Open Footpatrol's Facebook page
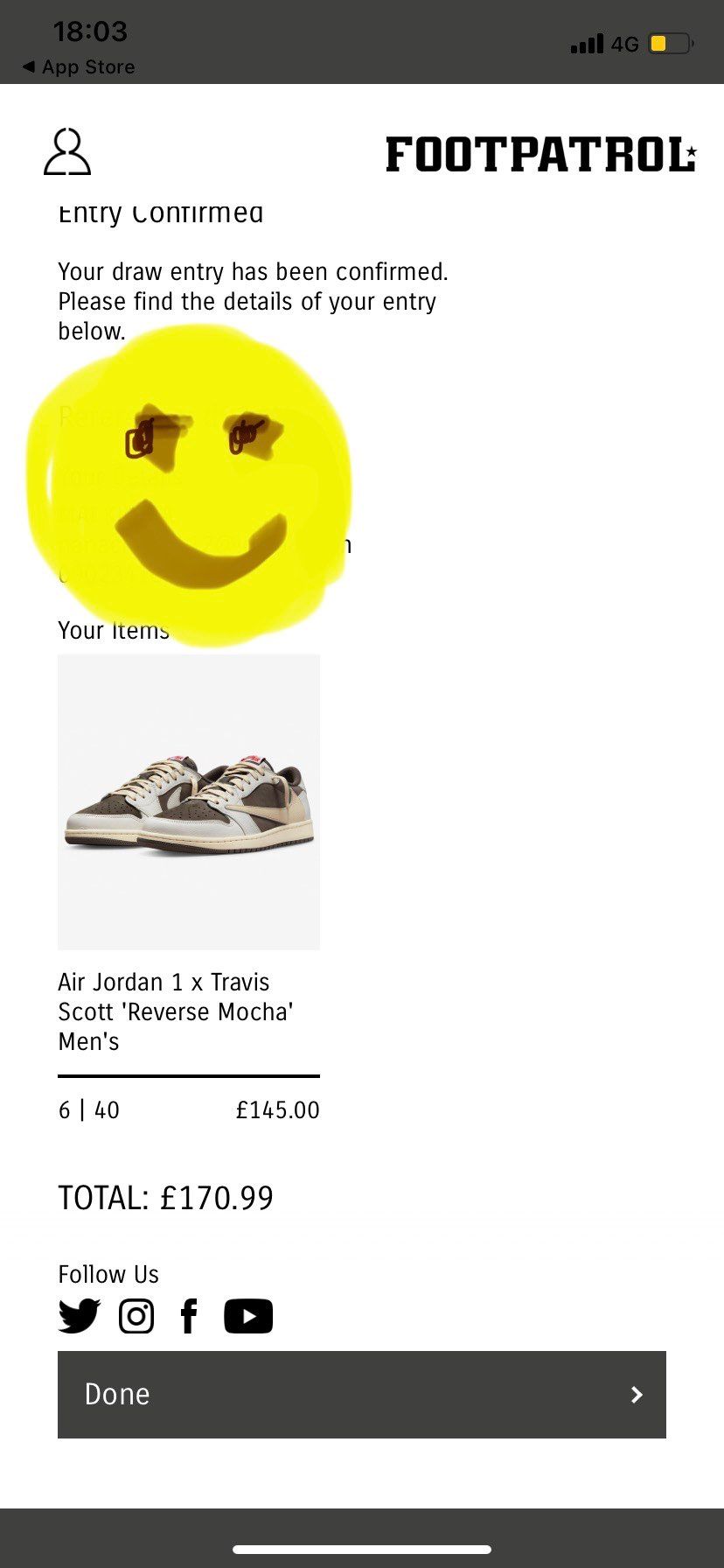Screen dimensions: 724x1568 pos(189,1316)
